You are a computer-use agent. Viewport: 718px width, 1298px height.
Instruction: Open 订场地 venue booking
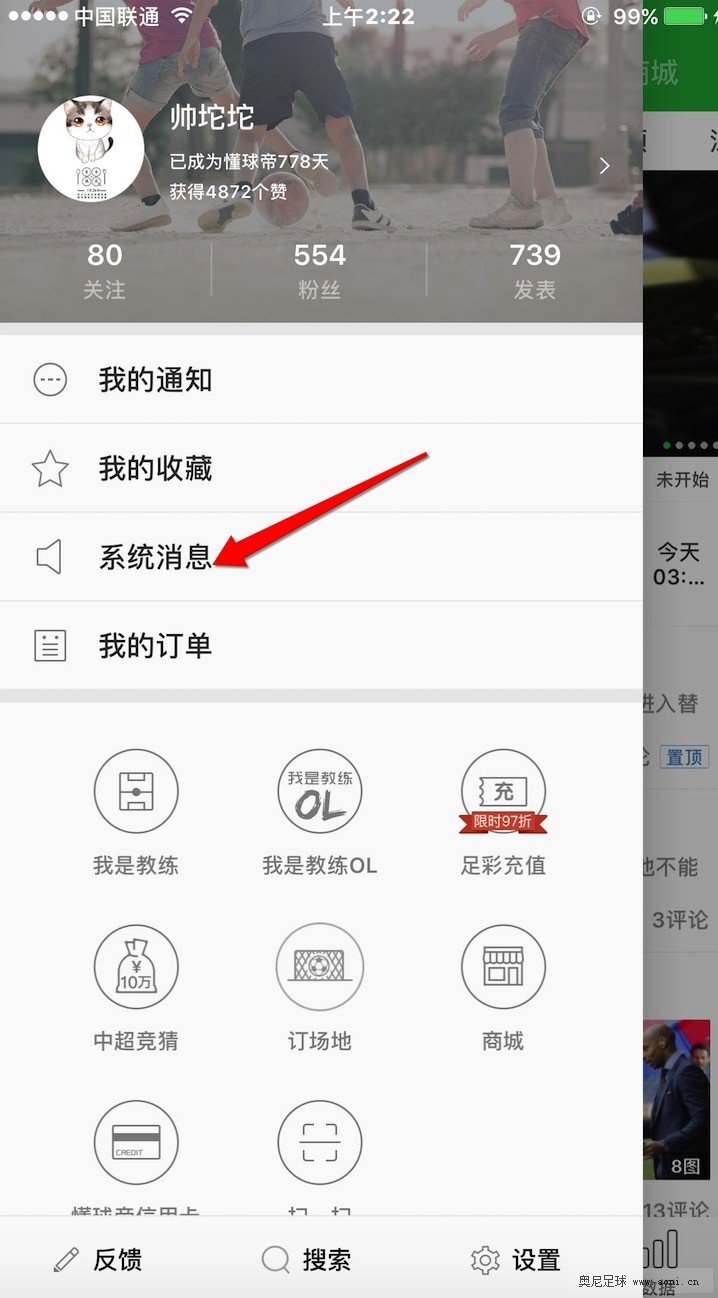pos(319,968)
